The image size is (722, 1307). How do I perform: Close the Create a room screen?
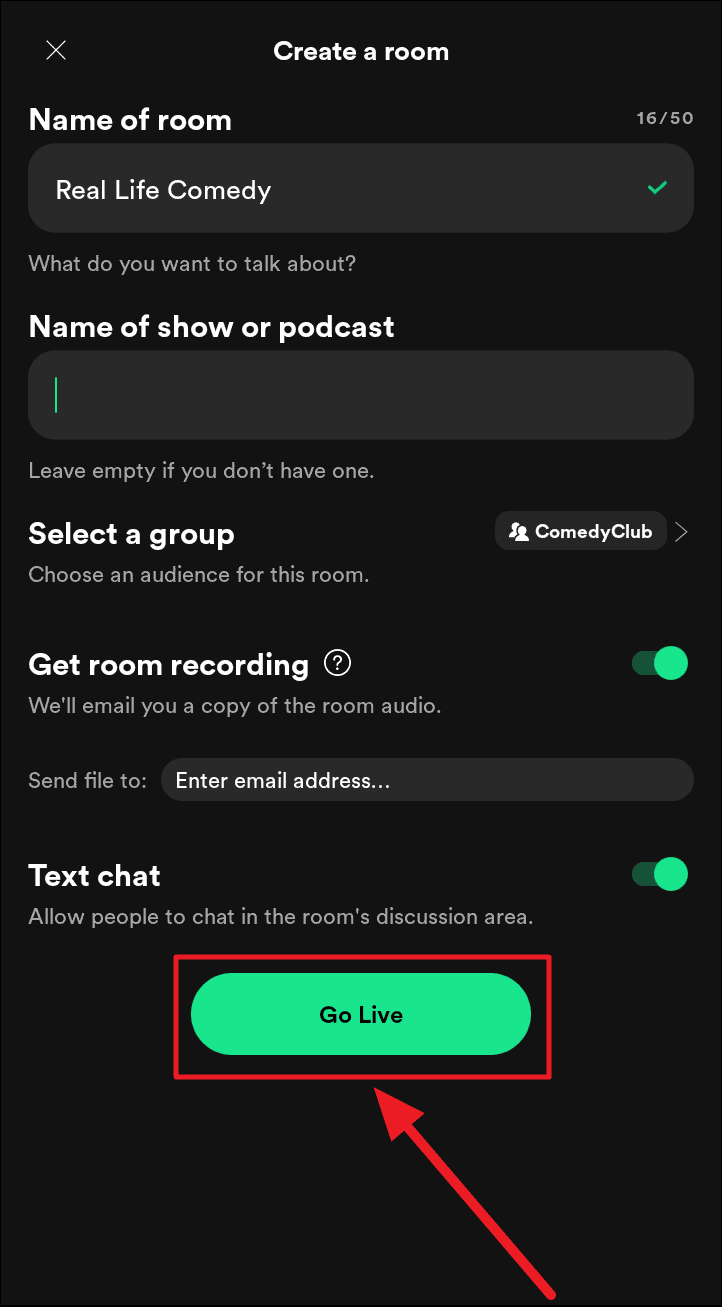pyautogui.click(x=56, y=50)
